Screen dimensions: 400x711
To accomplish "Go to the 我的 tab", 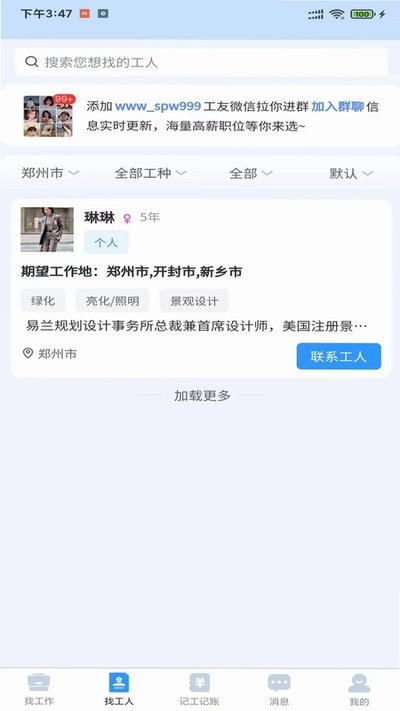I will pyautogui.click(x=359, y=689).
